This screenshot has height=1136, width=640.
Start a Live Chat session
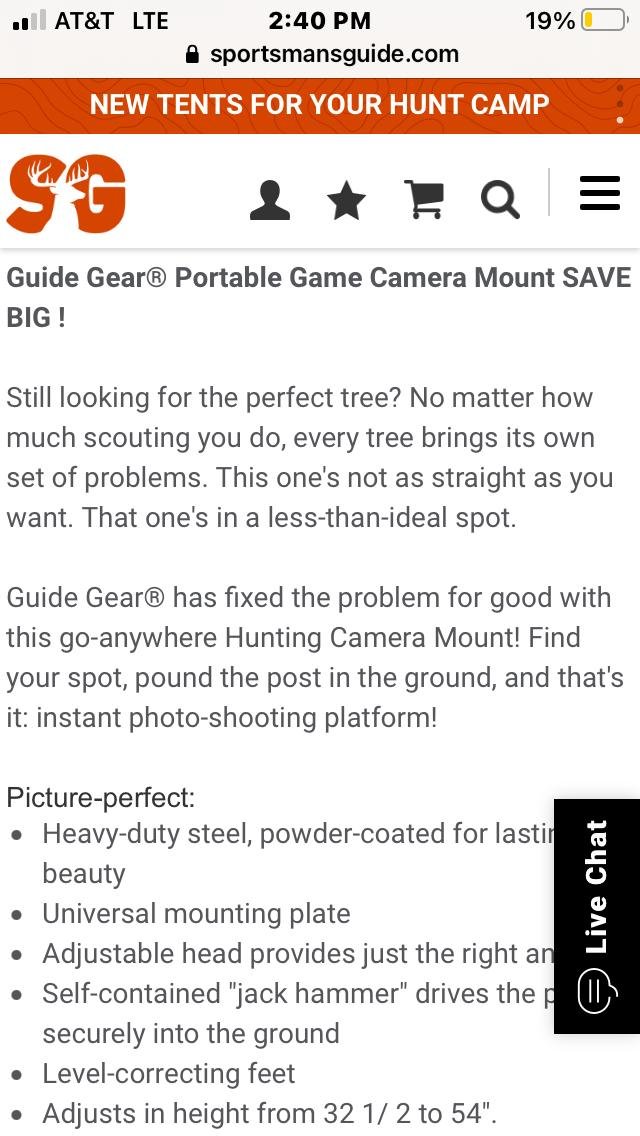597,916
